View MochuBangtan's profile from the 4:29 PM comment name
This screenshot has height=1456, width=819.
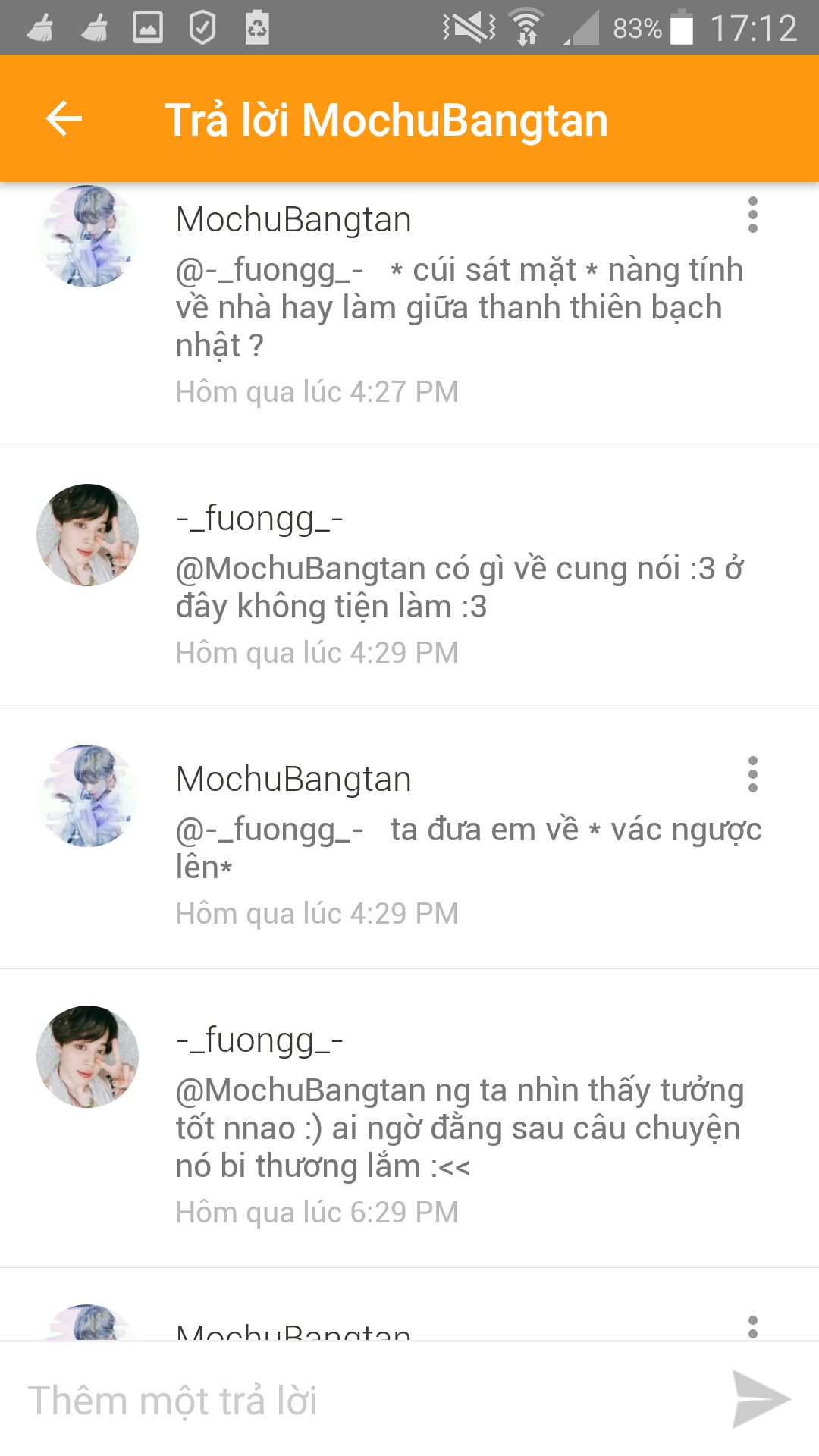293,779
